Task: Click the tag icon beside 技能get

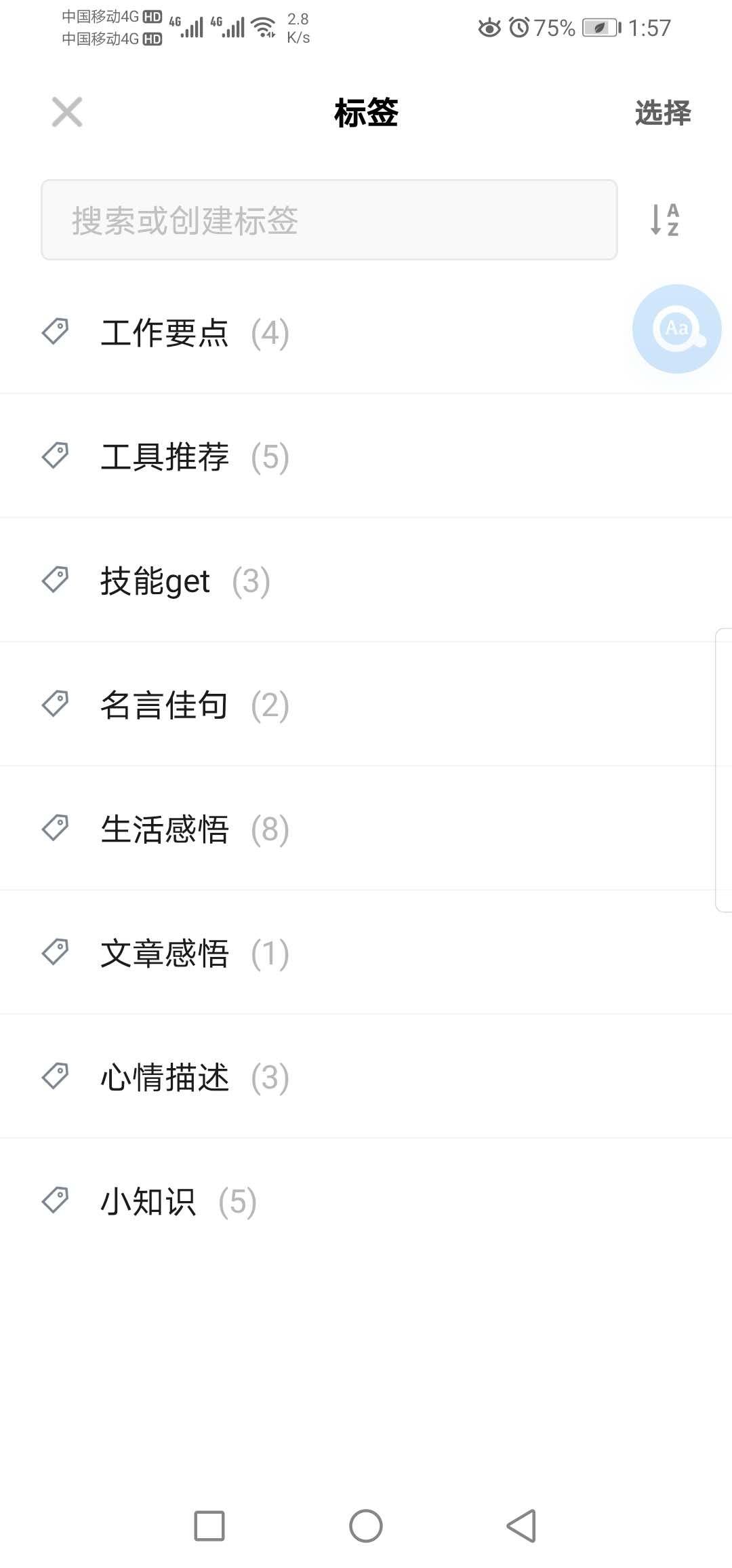Action: [57, 580]
